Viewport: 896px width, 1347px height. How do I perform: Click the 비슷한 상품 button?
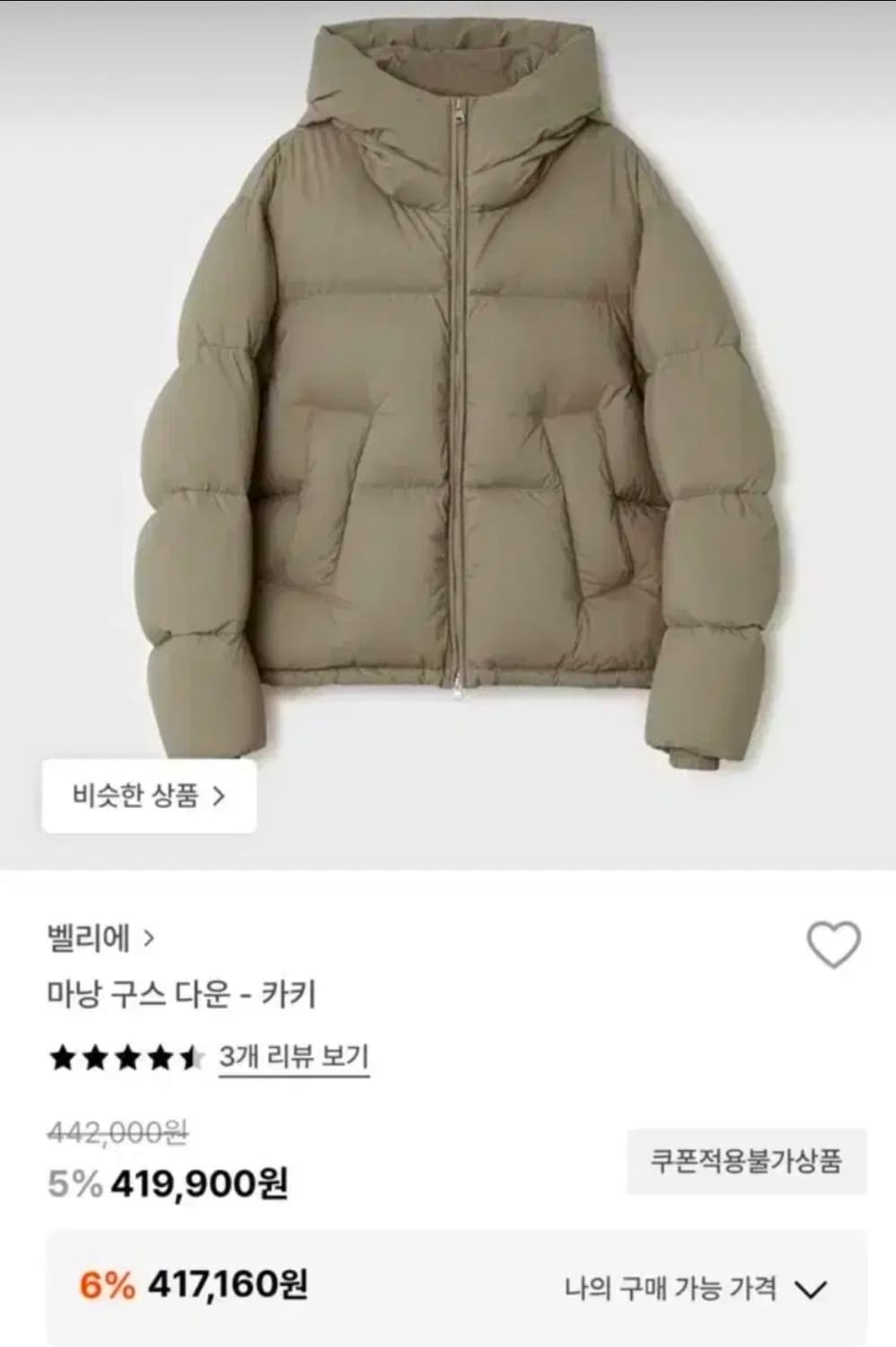pos(148,795)
